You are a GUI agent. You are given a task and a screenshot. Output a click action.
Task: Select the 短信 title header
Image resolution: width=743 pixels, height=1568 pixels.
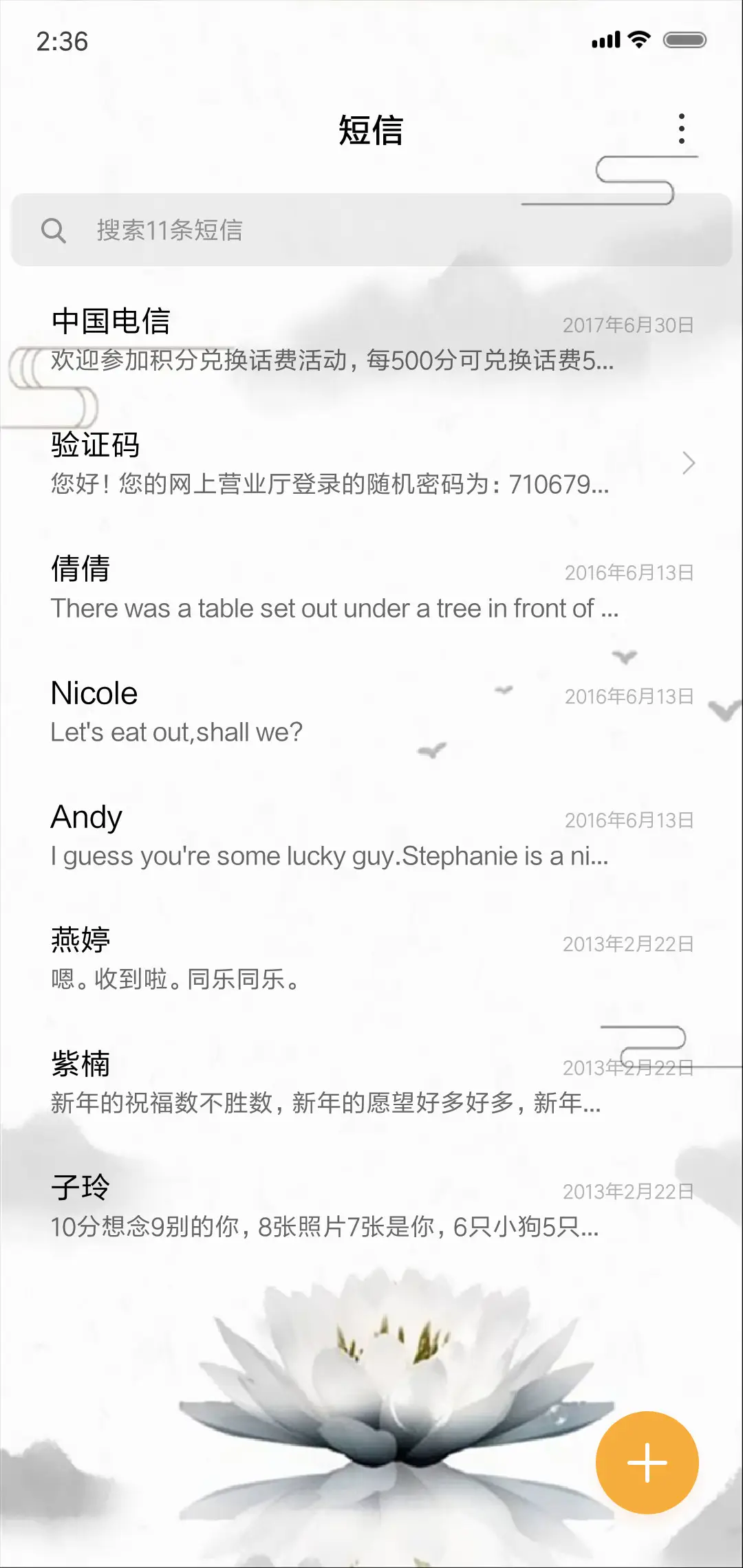click(x=371, y=131)
